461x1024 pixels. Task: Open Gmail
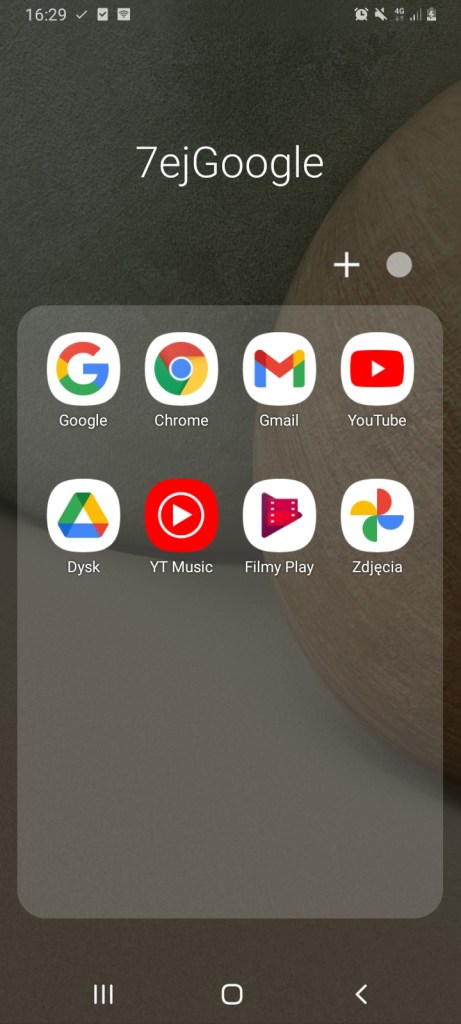tap(279, 369)
